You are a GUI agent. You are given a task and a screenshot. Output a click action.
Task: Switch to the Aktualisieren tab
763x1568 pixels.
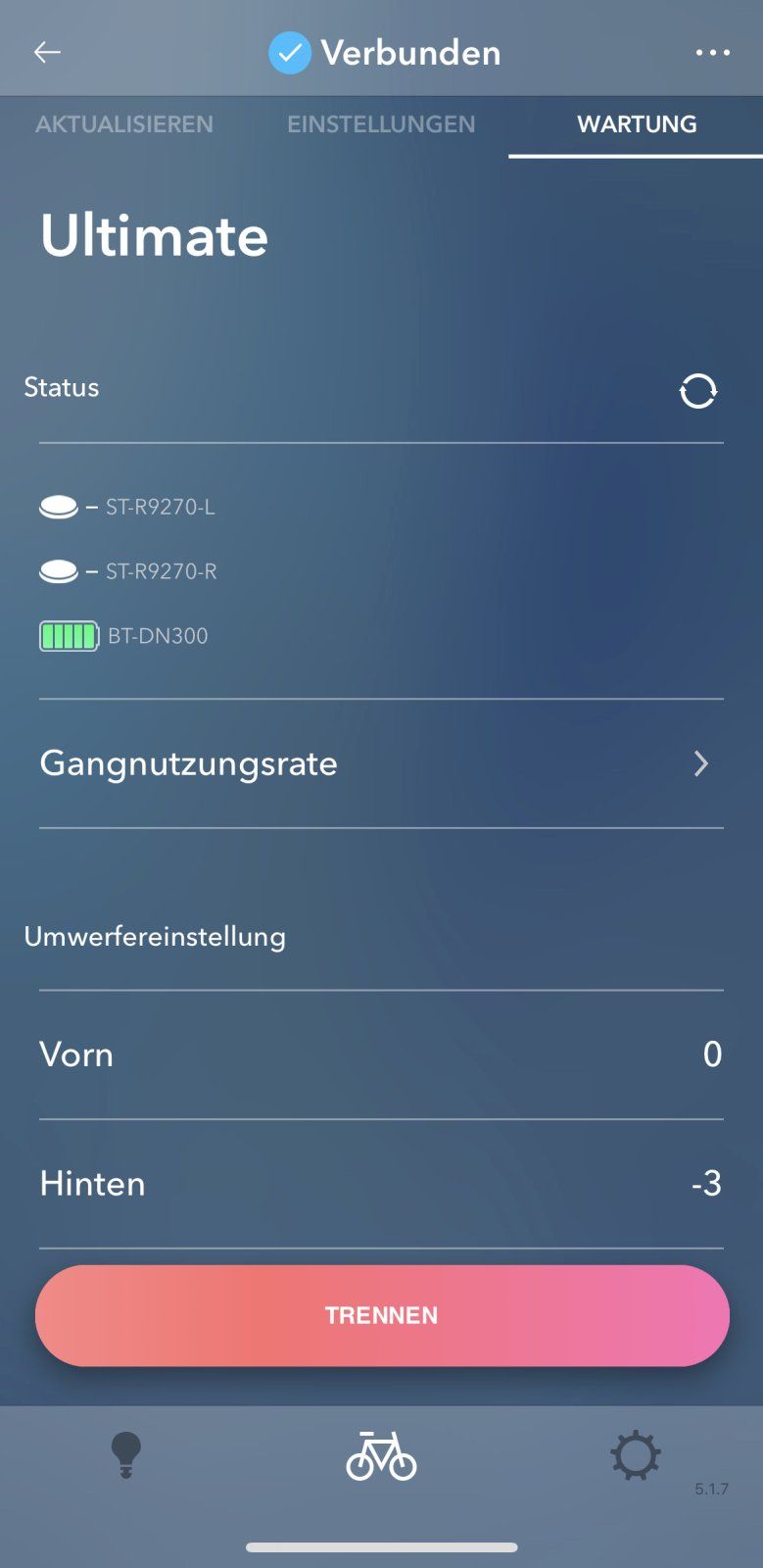coord(124,124)
